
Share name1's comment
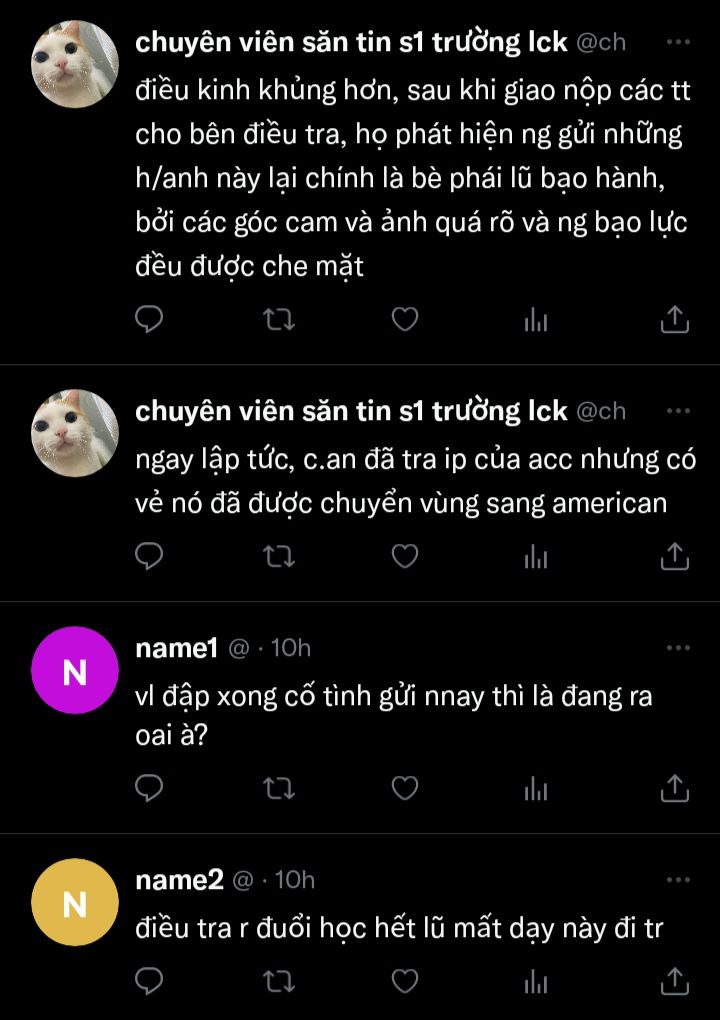676,789
